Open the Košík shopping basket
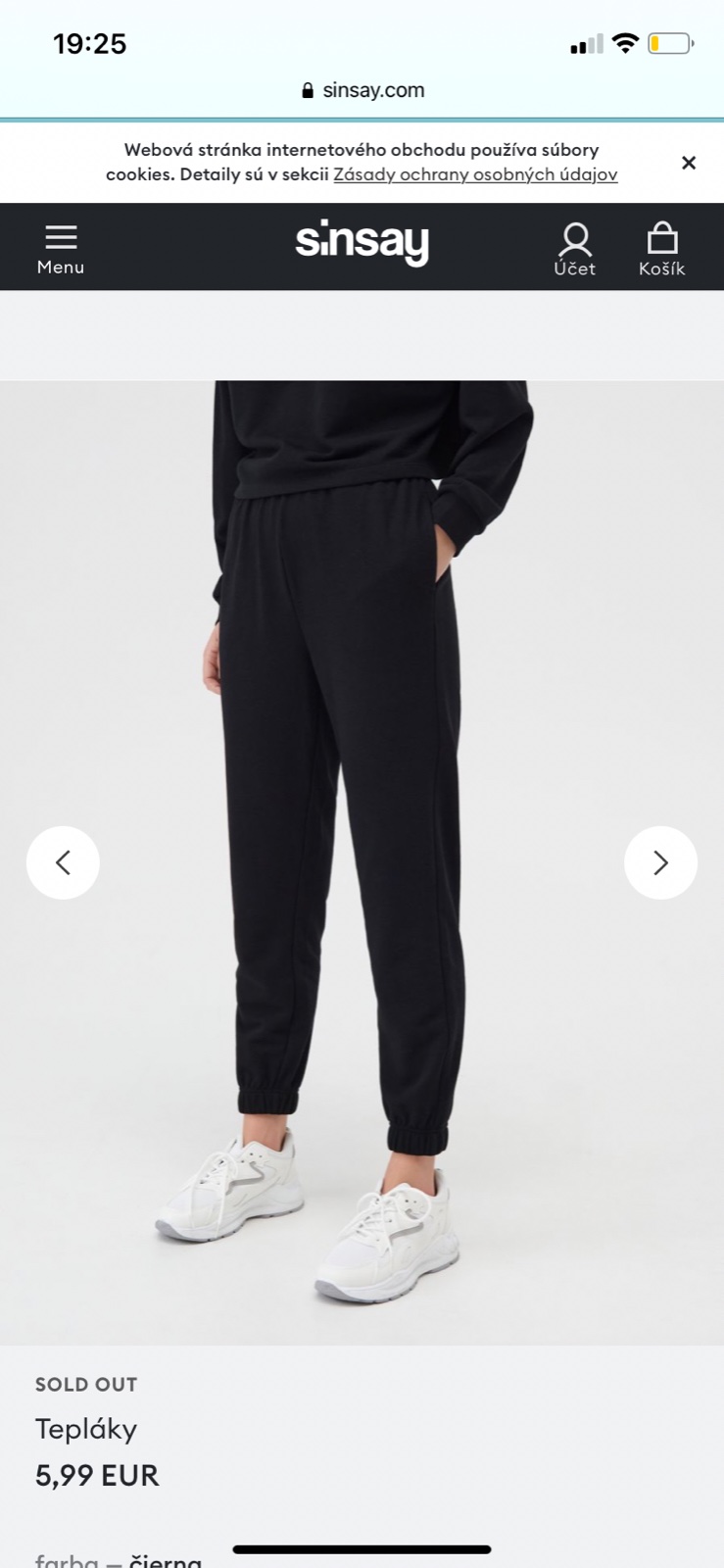 coord(661,248)
